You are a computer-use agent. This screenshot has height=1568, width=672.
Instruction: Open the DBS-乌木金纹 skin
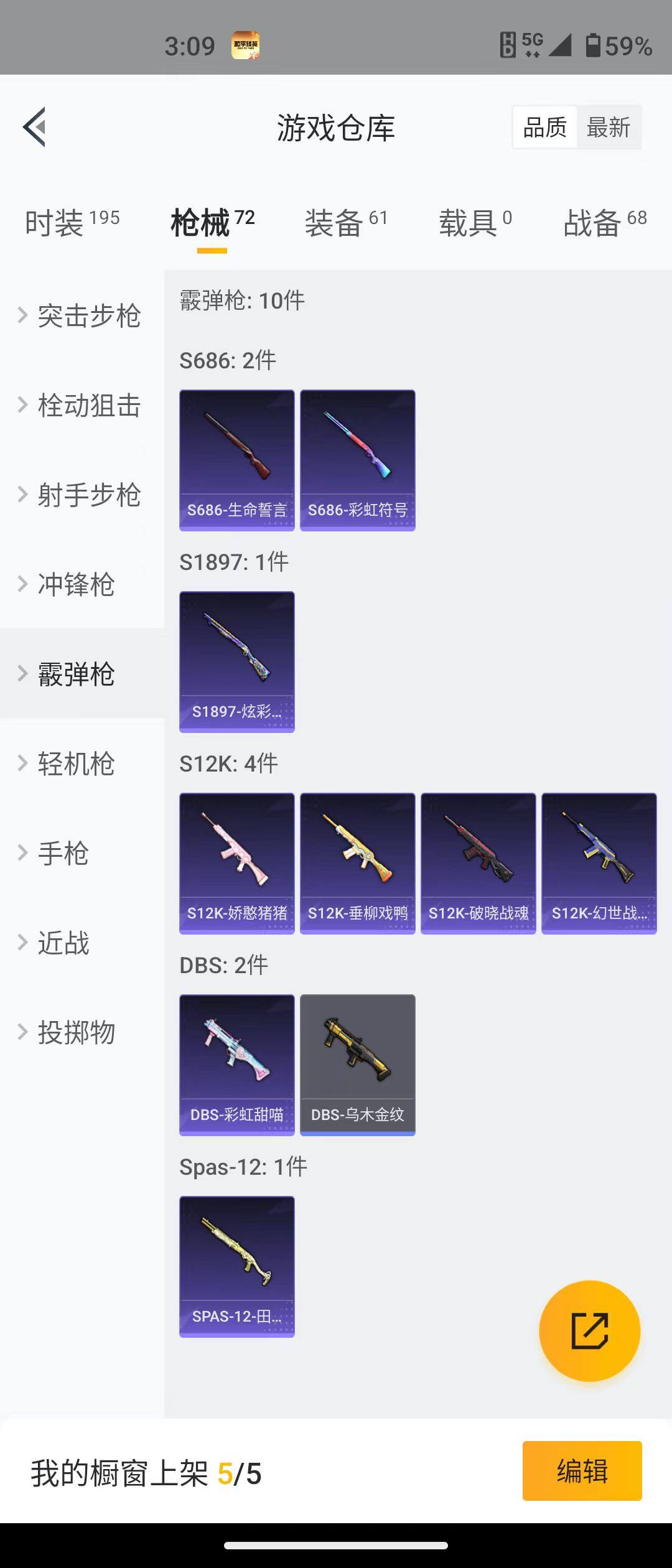(x=358, y=1065)
